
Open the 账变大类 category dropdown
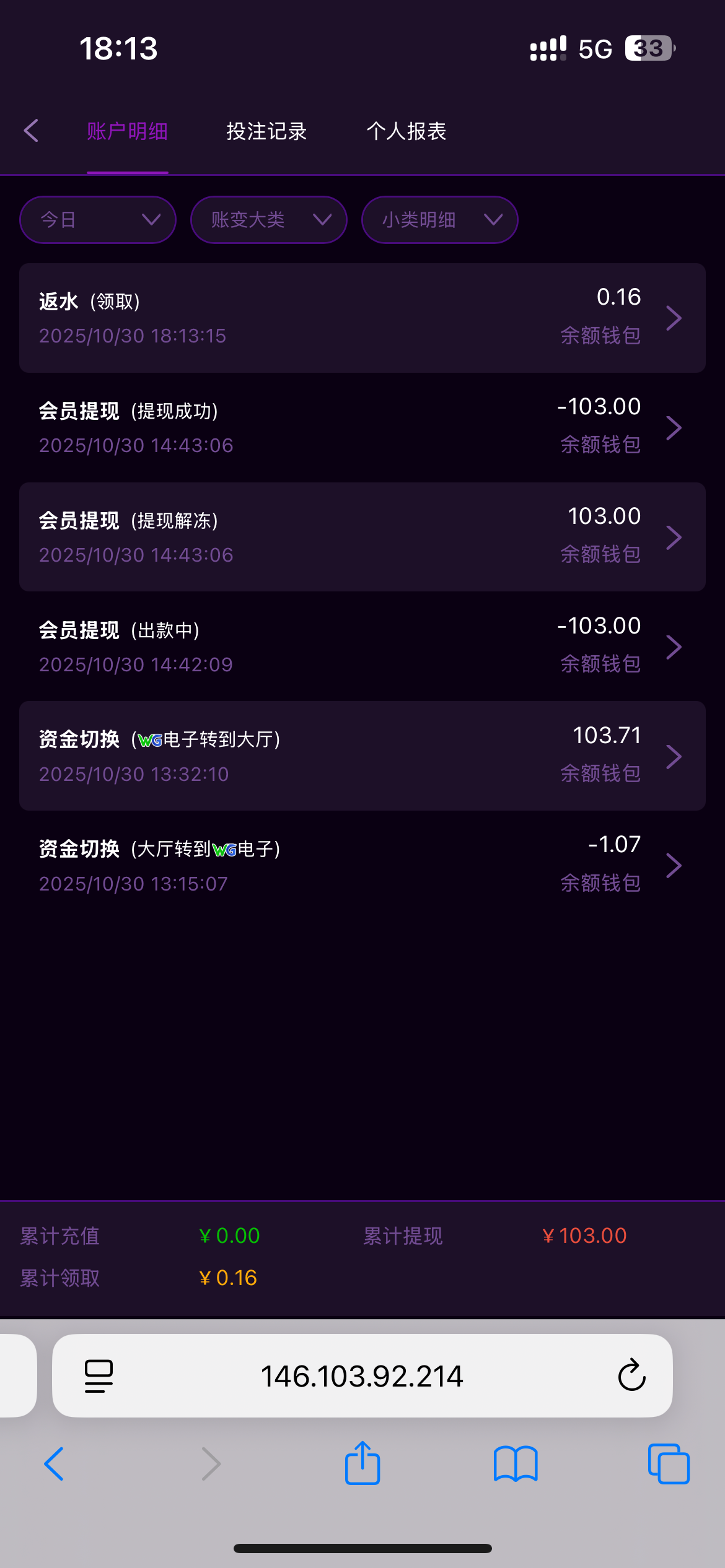click(269, 220)
